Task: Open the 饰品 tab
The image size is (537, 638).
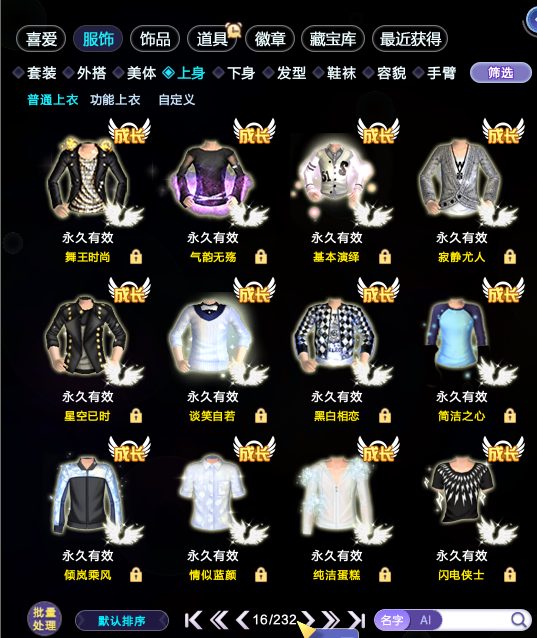Action: (155, 39)
